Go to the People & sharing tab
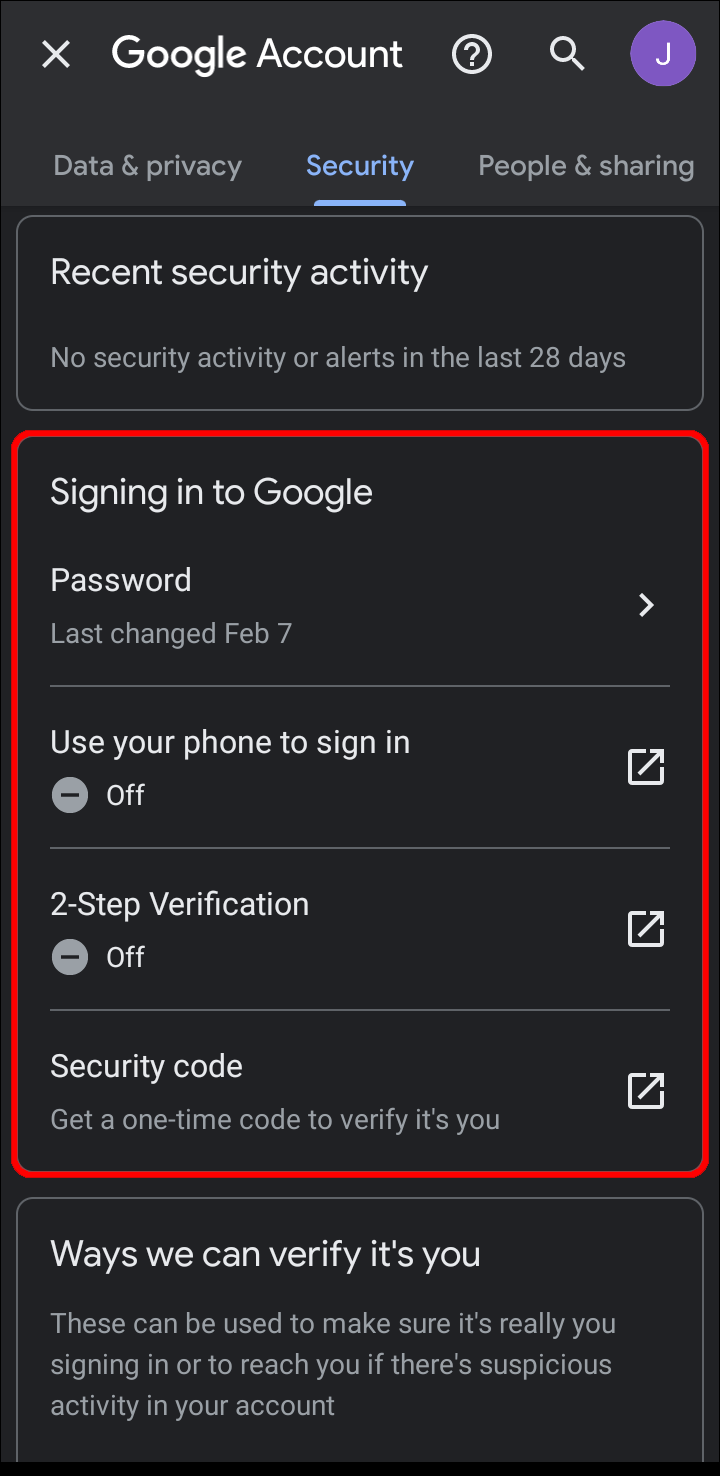This screenshot has height=1476, width=720. pyautogui.click(x=586, y=166)
